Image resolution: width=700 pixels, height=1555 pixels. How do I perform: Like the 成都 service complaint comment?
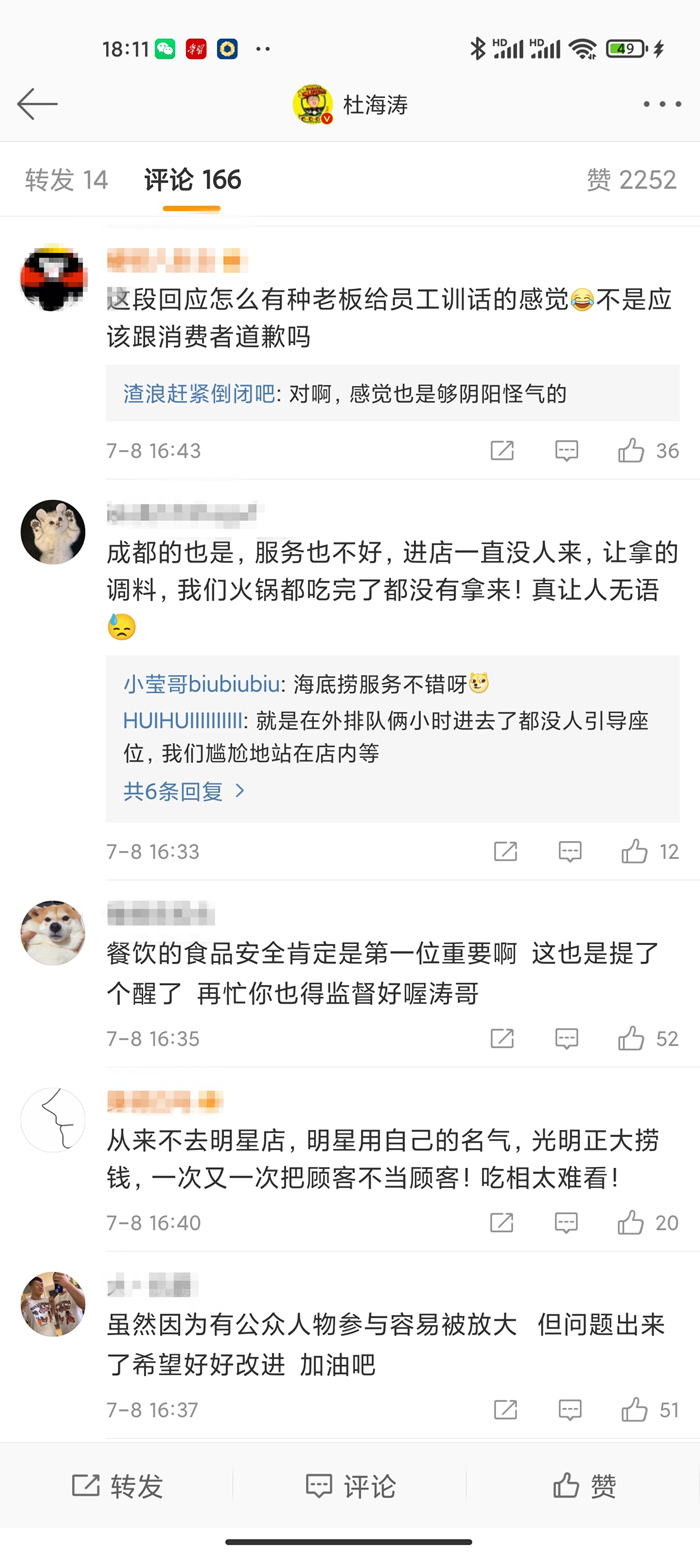click(634, 852)
